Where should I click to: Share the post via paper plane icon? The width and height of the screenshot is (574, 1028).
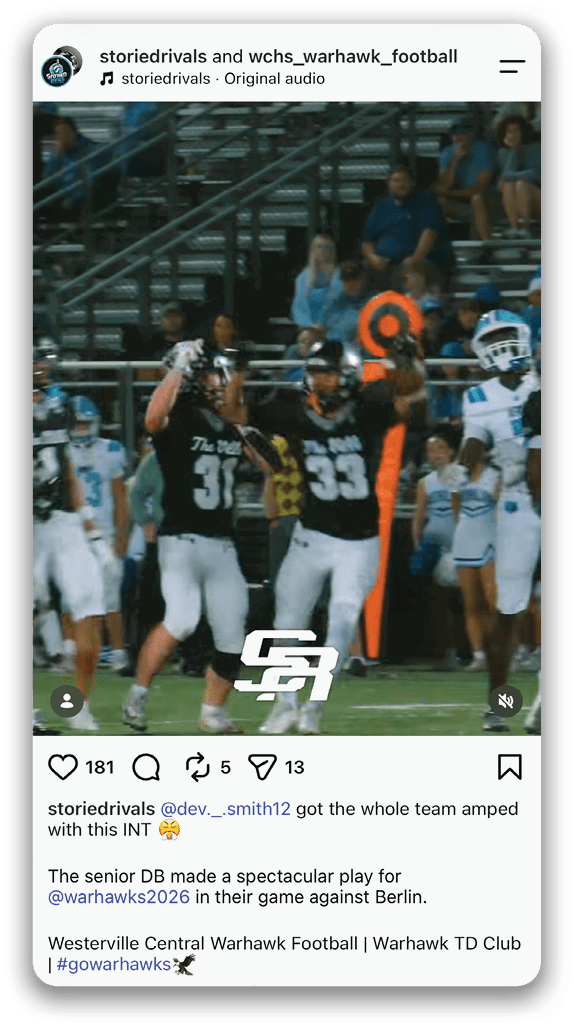tap(262, 767)
